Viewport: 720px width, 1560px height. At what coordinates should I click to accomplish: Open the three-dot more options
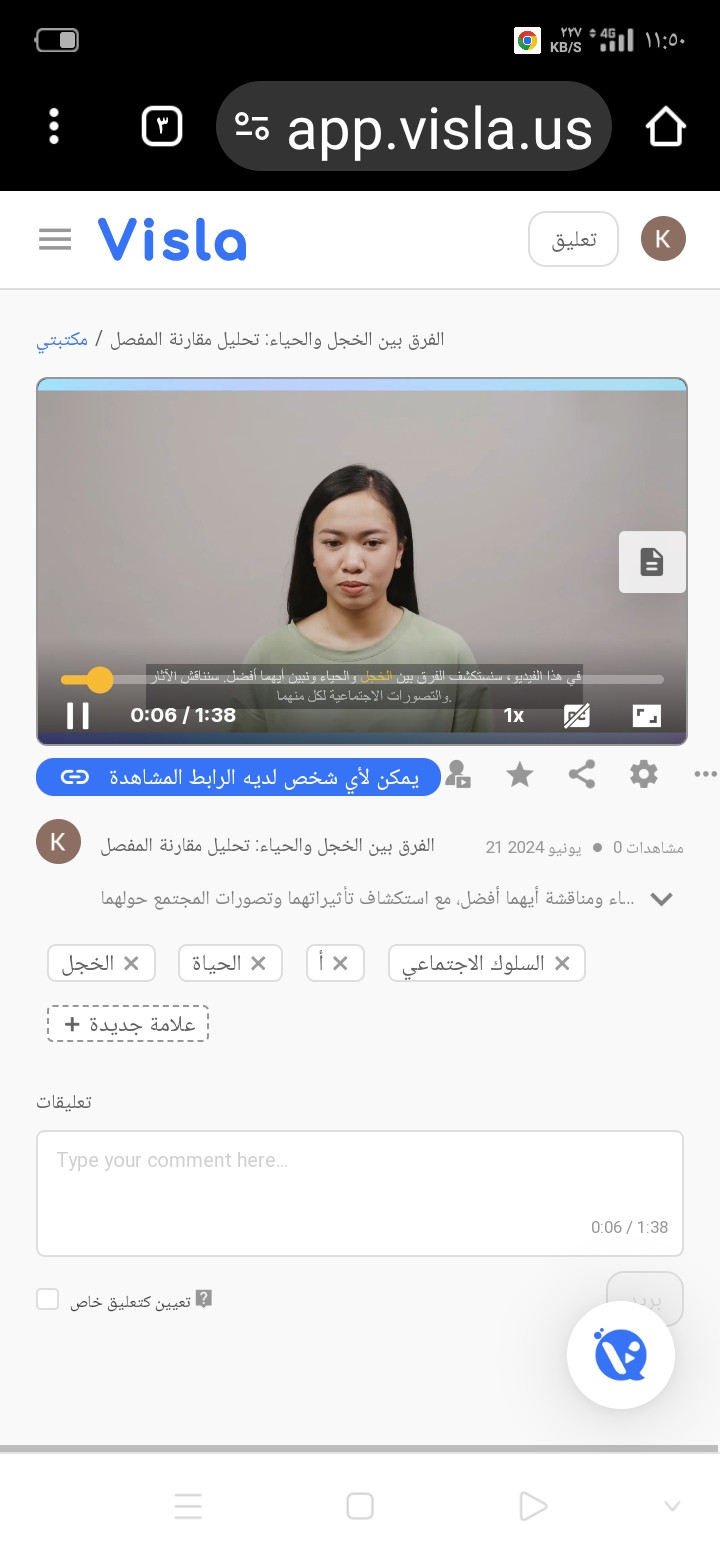pyautogui.click(x=705, y=775)
